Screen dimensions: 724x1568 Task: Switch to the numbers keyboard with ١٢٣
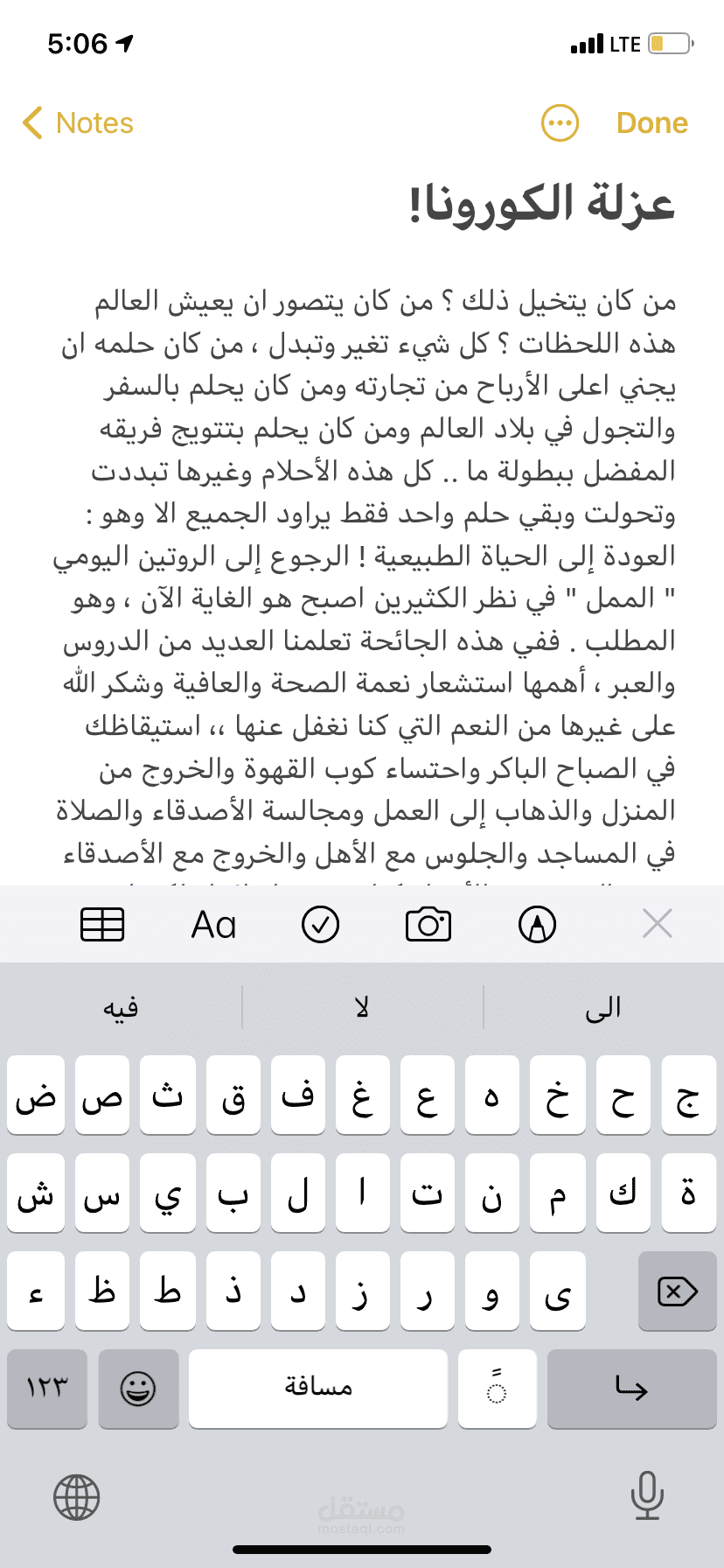(x=47, y=1389)
